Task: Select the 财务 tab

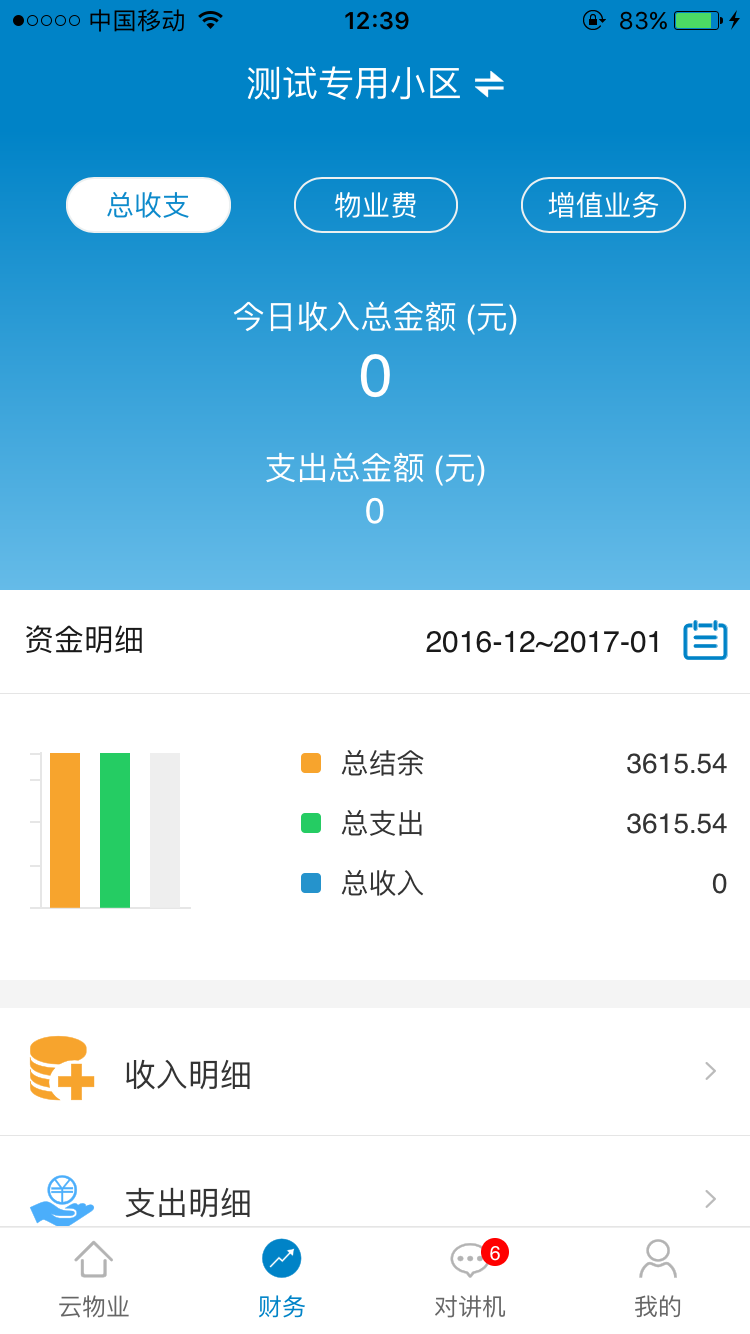Action: click(x=281, y=1281)
